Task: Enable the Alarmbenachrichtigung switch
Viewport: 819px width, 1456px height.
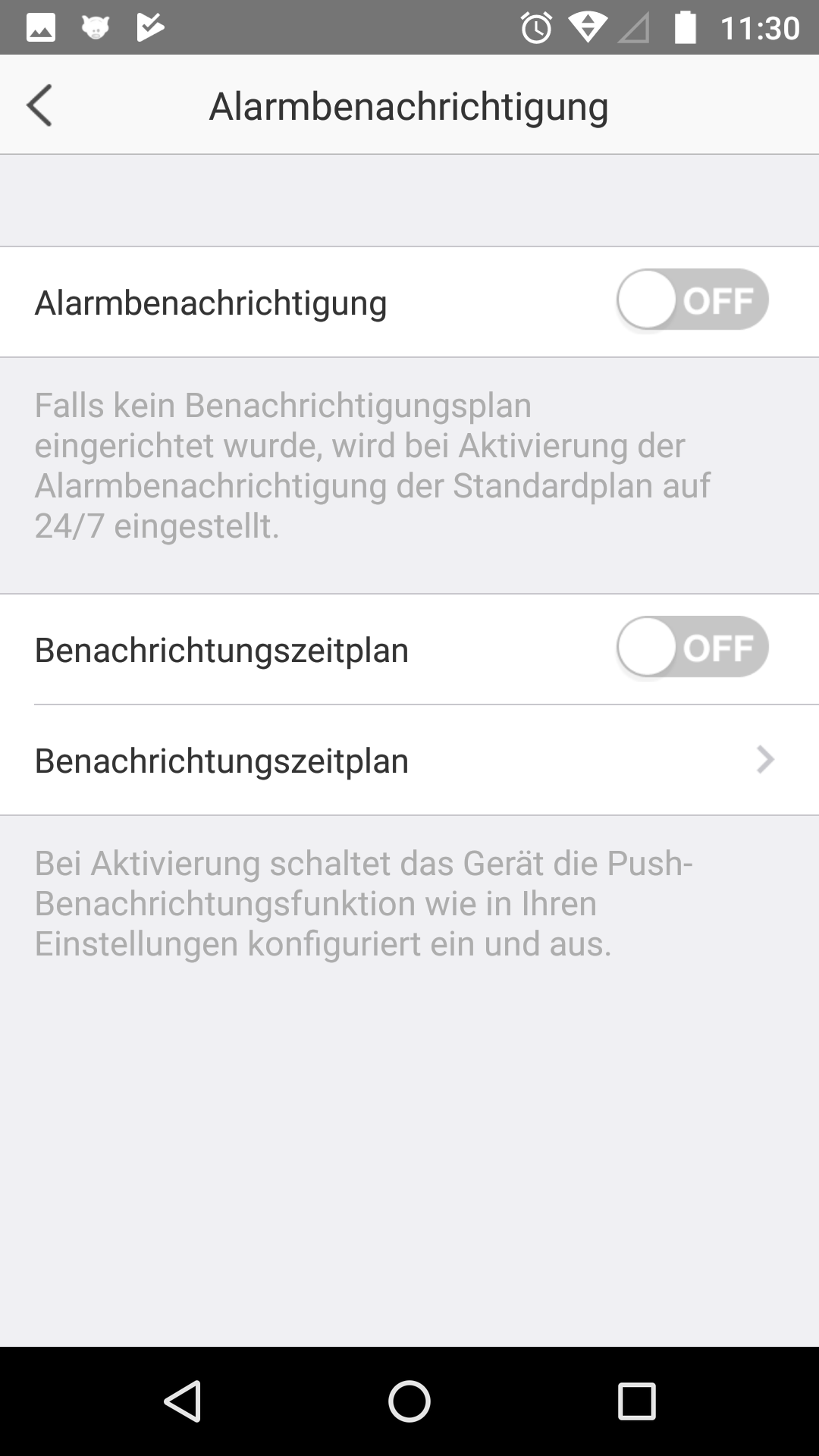Action: pos(692,300)
